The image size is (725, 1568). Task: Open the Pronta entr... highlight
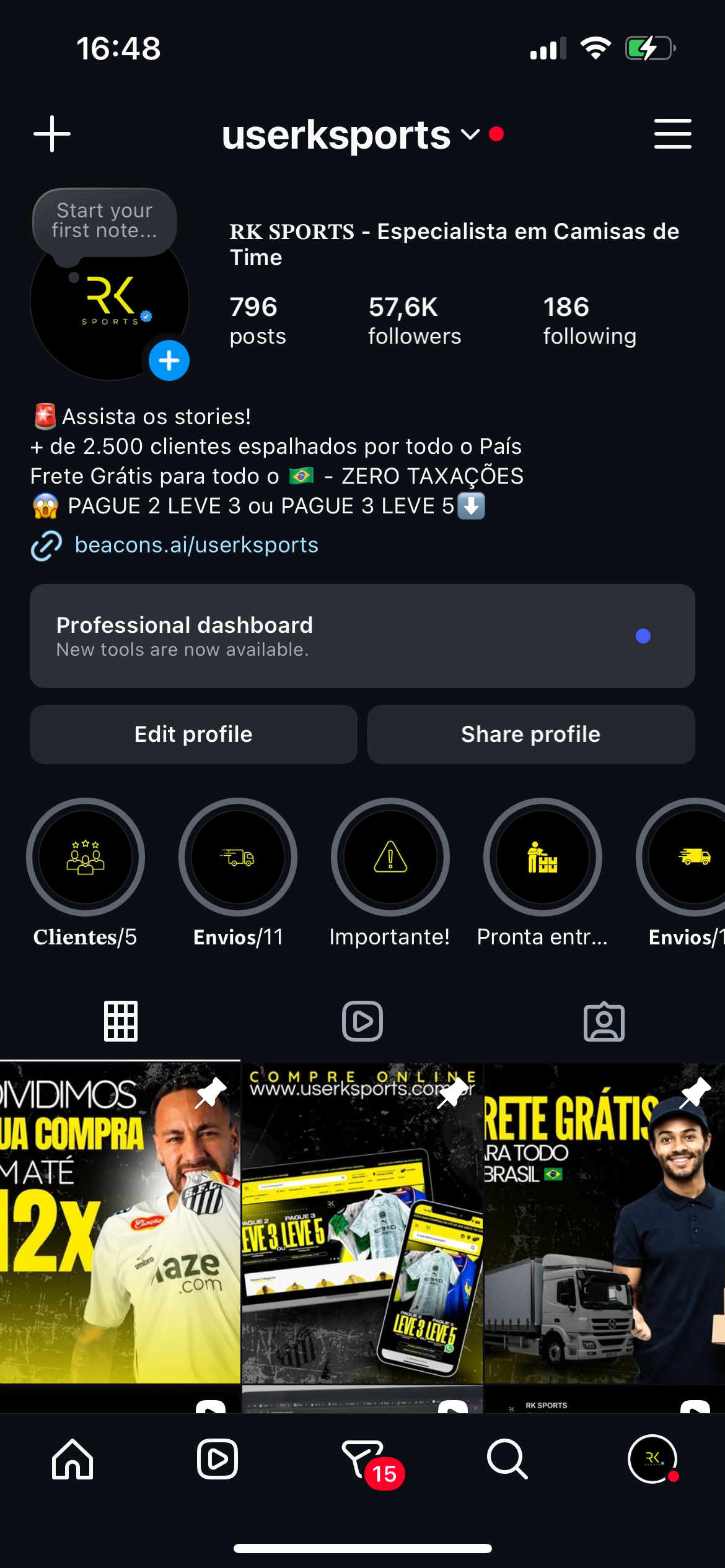point(543,857)
